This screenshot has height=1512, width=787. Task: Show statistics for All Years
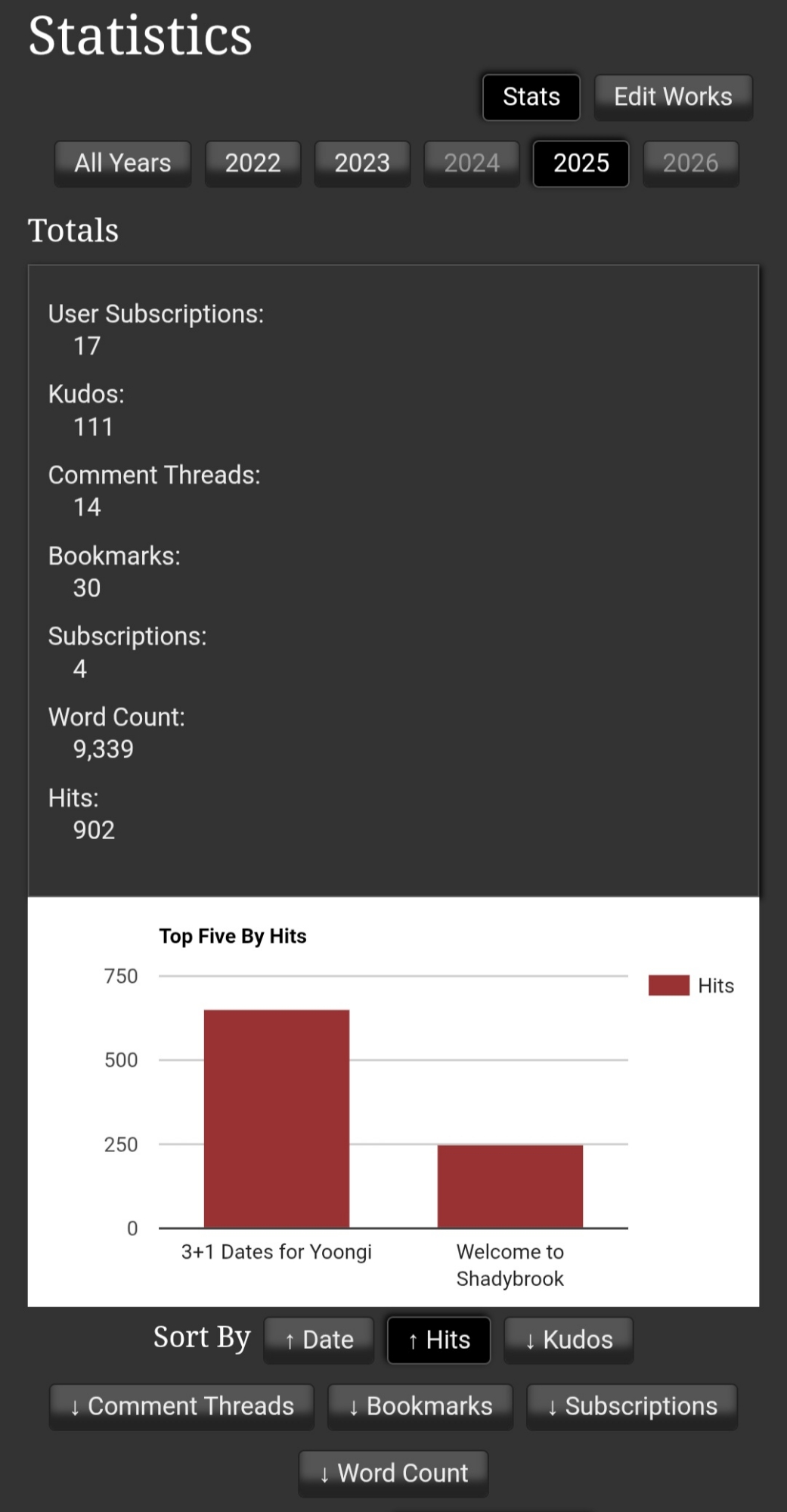[122, 163]
